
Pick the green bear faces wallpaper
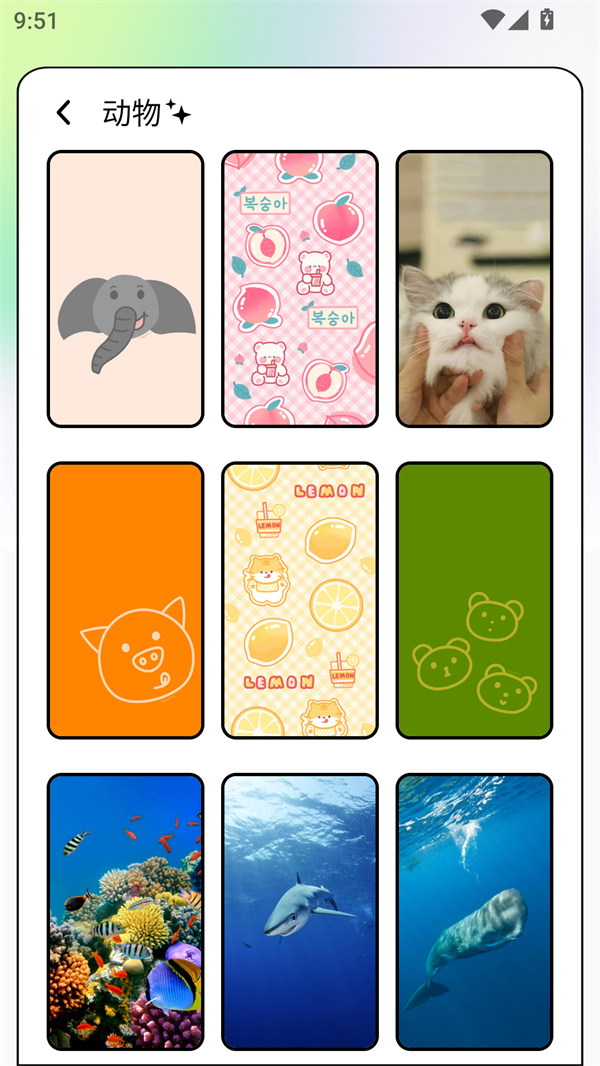(x=474, y=600)
